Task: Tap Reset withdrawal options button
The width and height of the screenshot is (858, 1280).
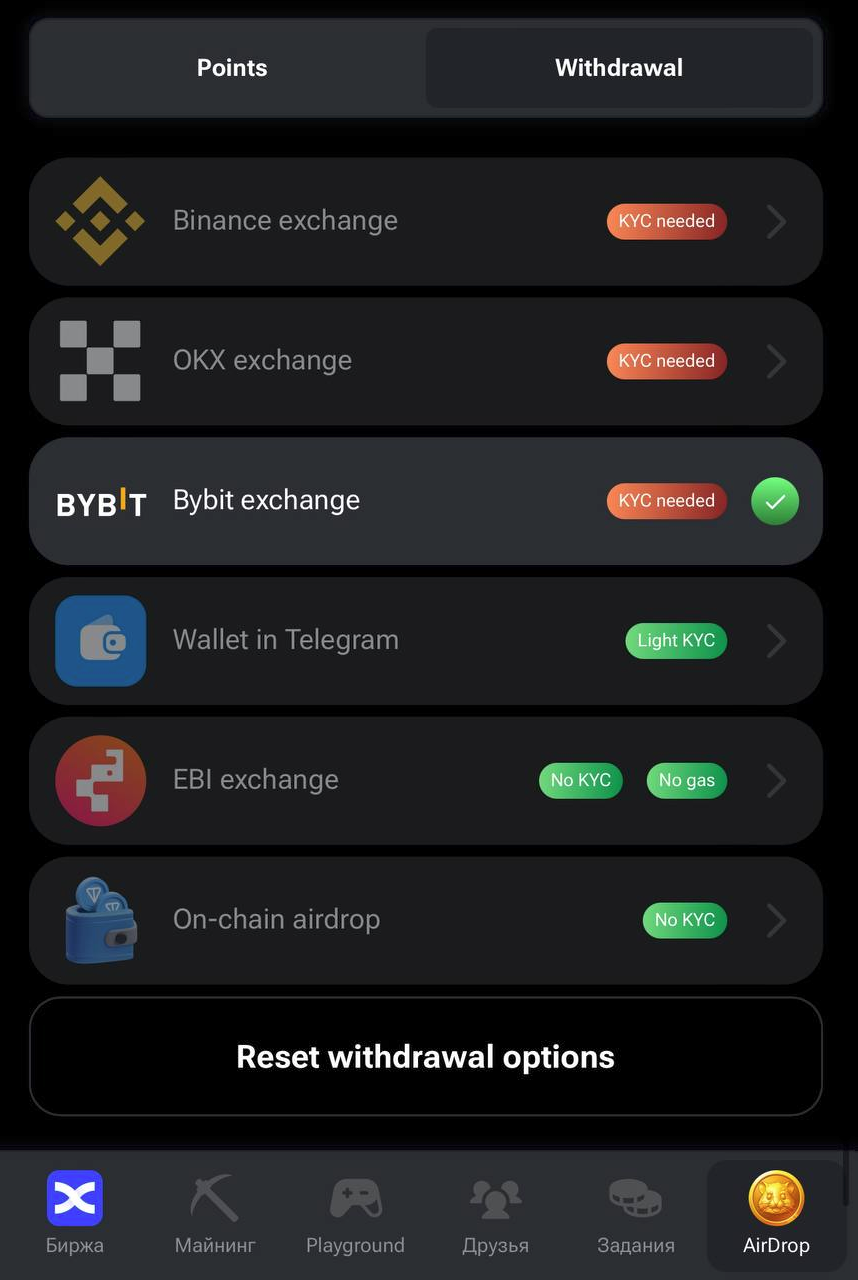Action: click(425, 1056)
